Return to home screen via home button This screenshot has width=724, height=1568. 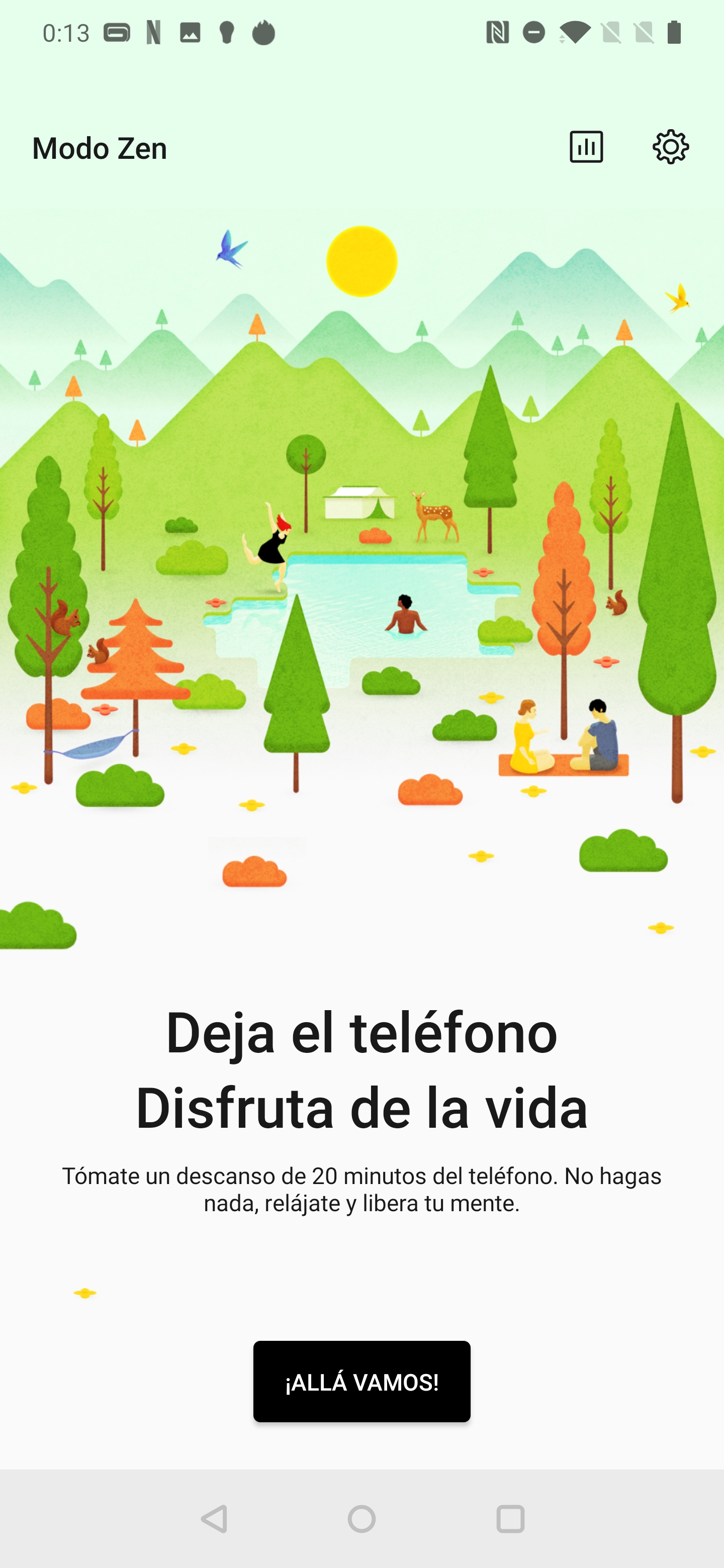click(x=361, y=1519)
